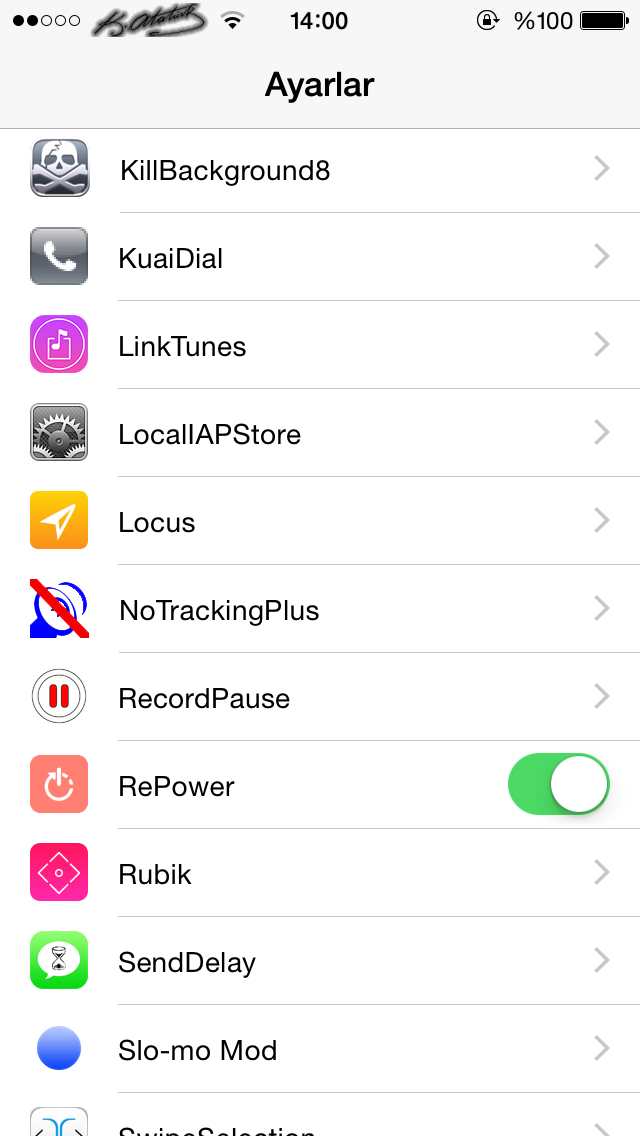Open LocalIAPStore settings
Screen dimensions: 640x1136
tap(320, 433)
